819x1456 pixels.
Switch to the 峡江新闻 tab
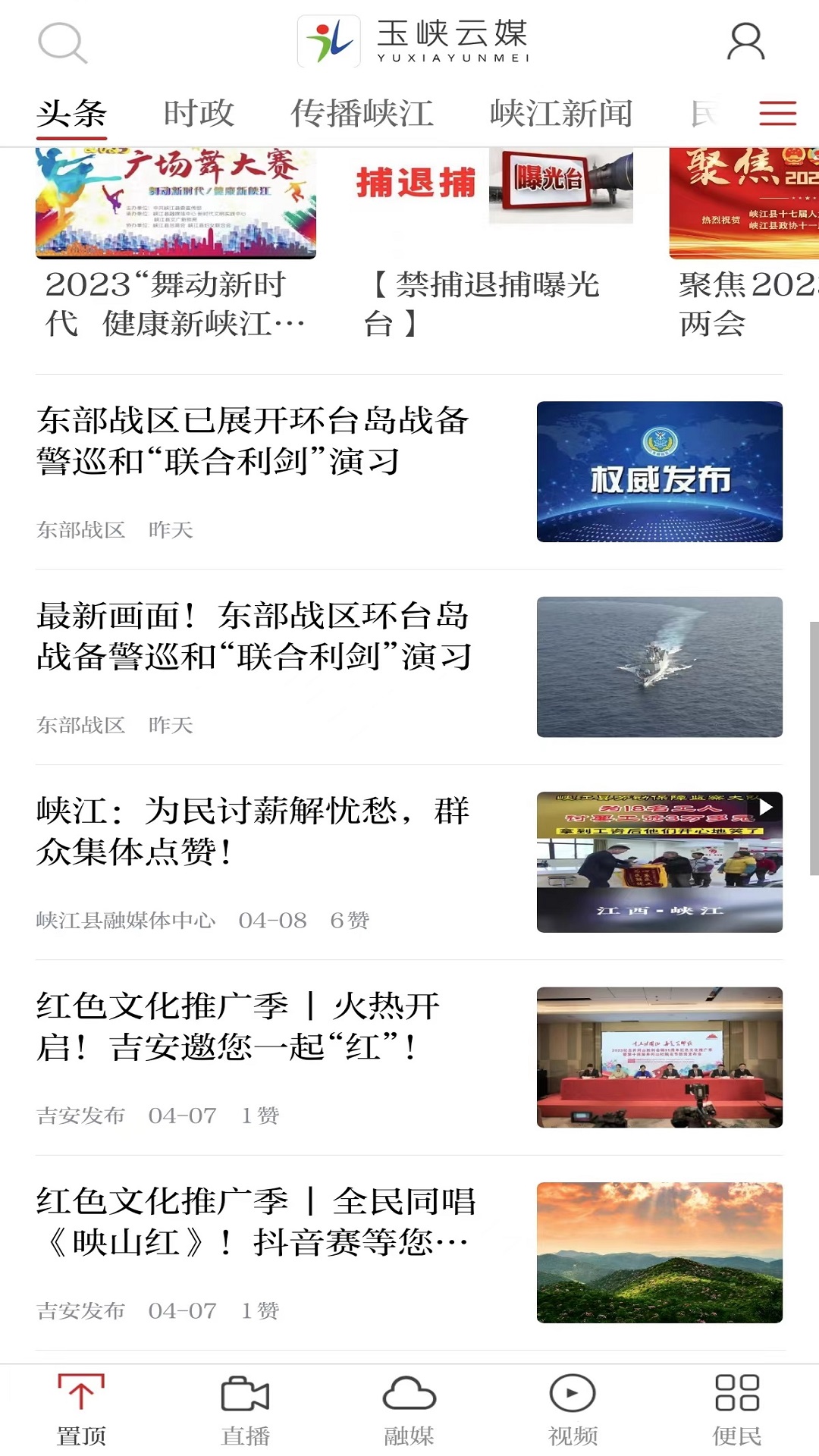coord(562,112)
